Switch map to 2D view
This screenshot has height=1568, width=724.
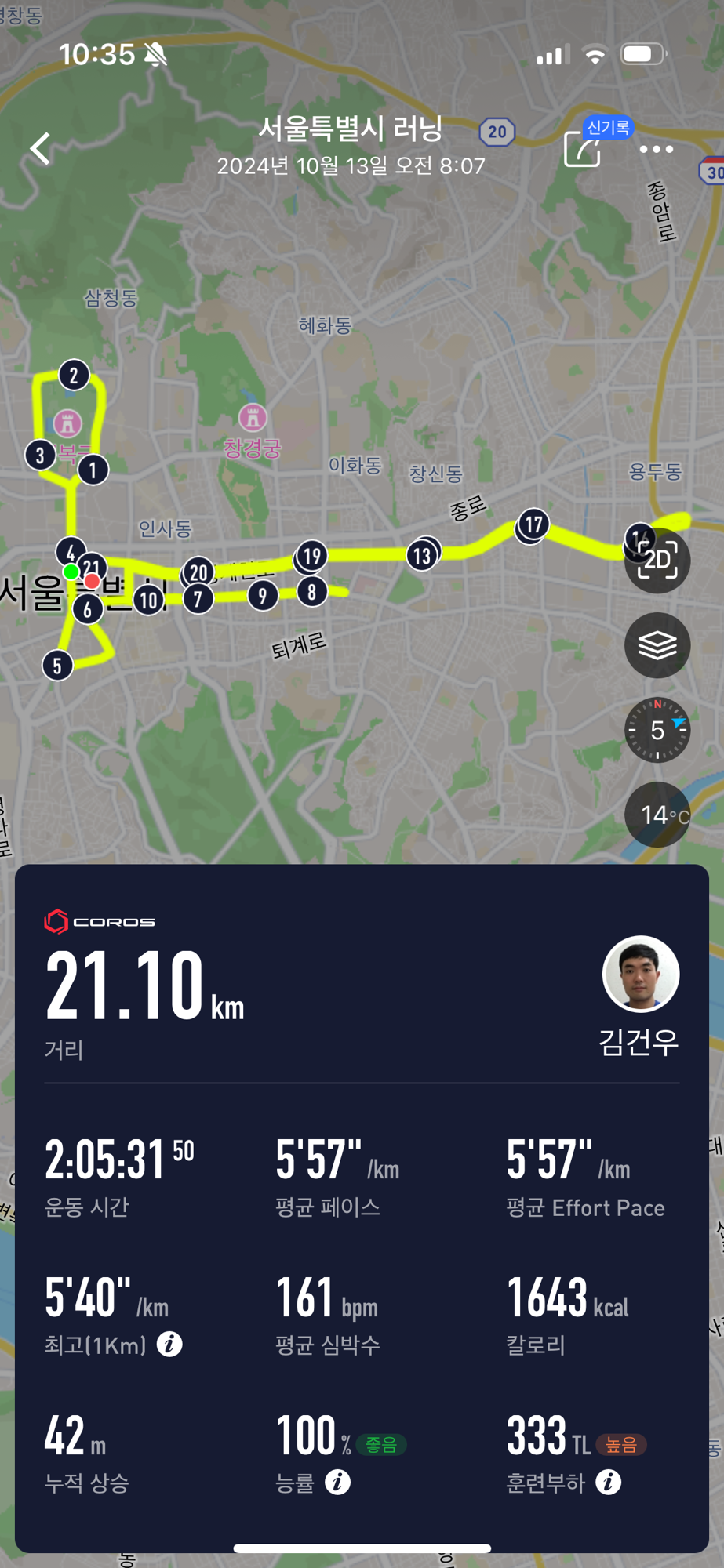(657, 560)
